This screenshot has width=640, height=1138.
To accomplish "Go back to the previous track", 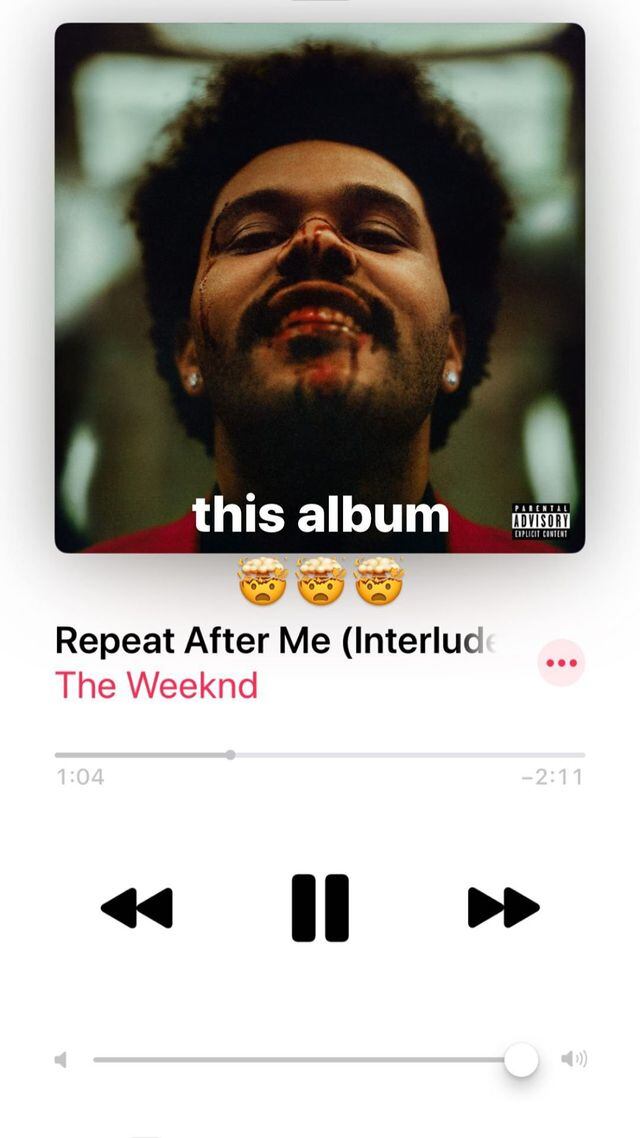I will 137,908.
